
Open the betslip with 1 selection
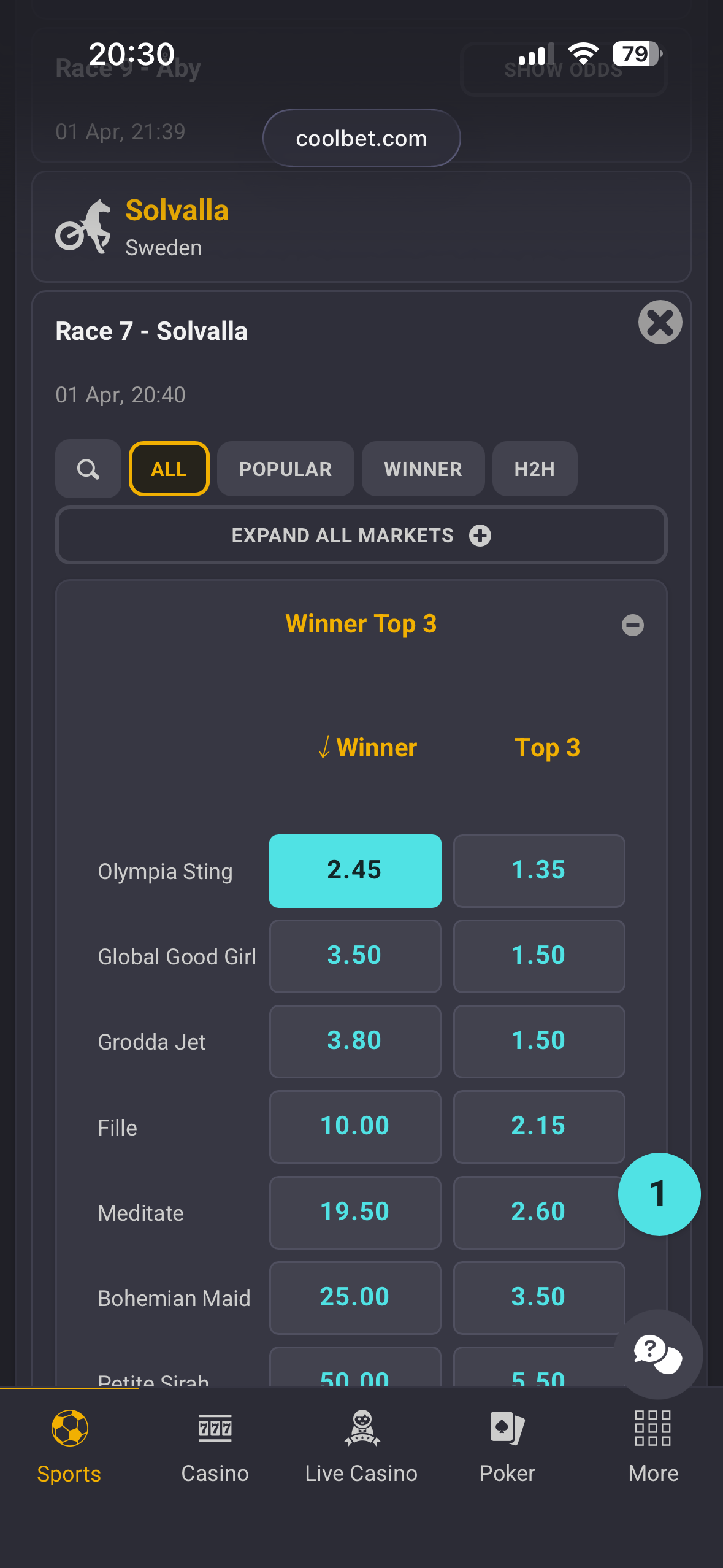(659, 1194)
